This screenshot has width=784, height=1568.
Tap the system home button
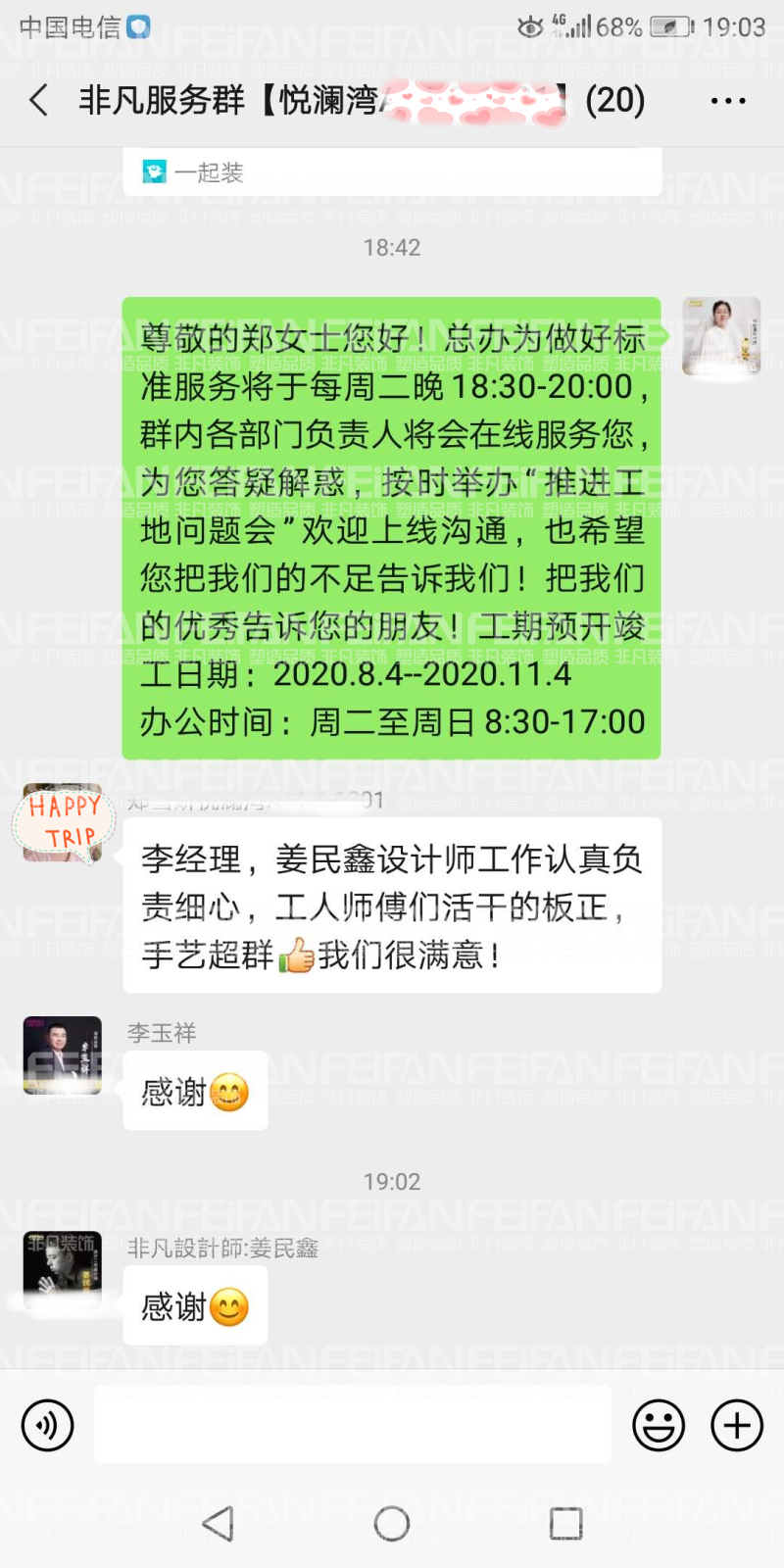pyautogui.click(x=392, y=1524)
